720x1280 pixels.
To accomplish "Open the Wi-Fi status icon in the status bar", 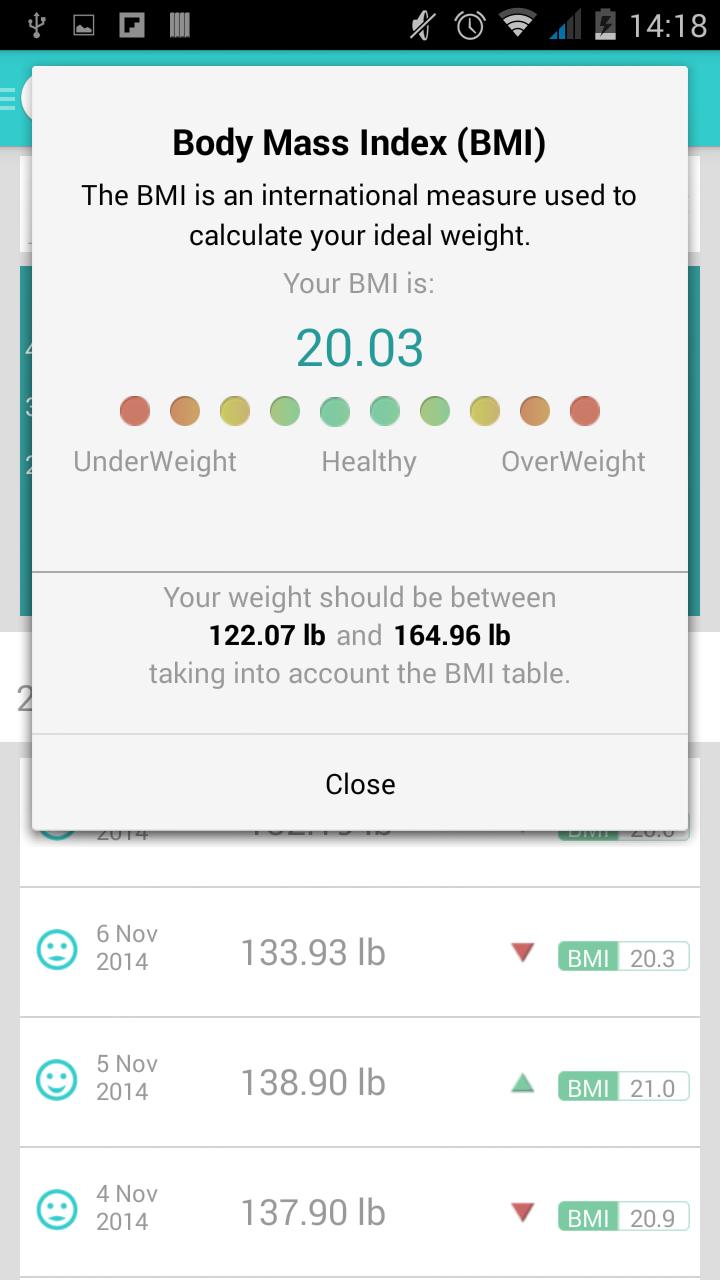I will [x=517, y=24].
